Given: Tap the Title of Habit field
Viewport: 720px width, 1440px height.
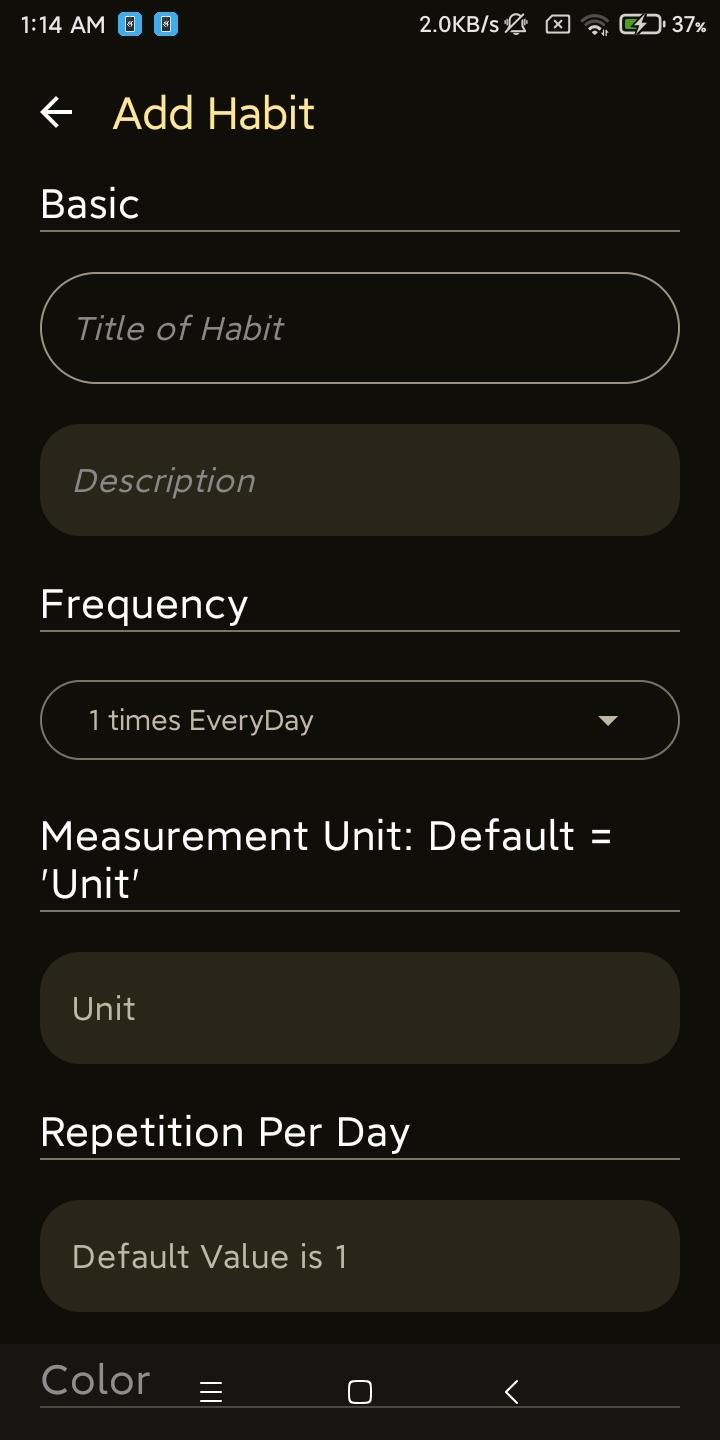Looking at the screenshot, I should click(360, 328).
